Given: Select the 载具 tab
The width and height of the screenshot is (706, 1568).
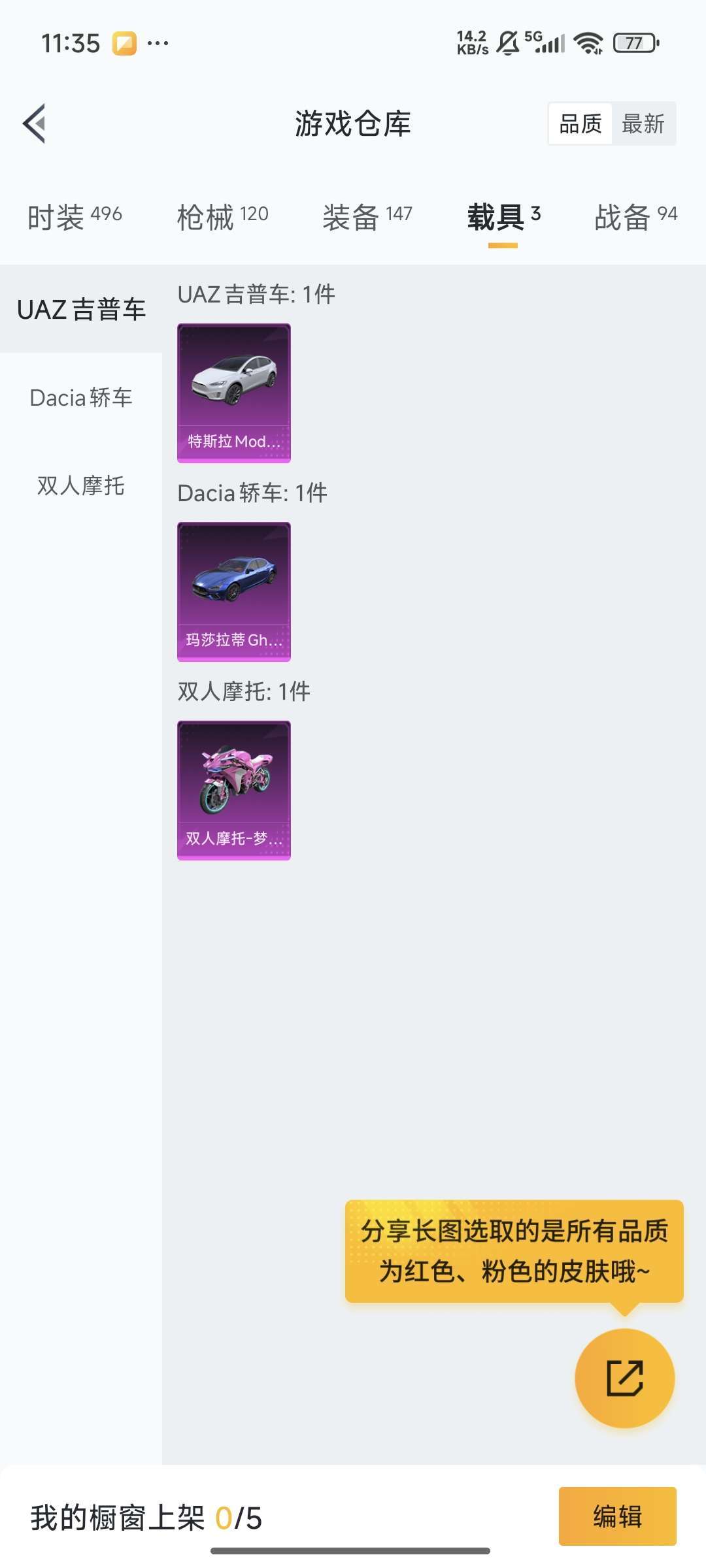Looking at the screenshot, I should tap(503, 217).
